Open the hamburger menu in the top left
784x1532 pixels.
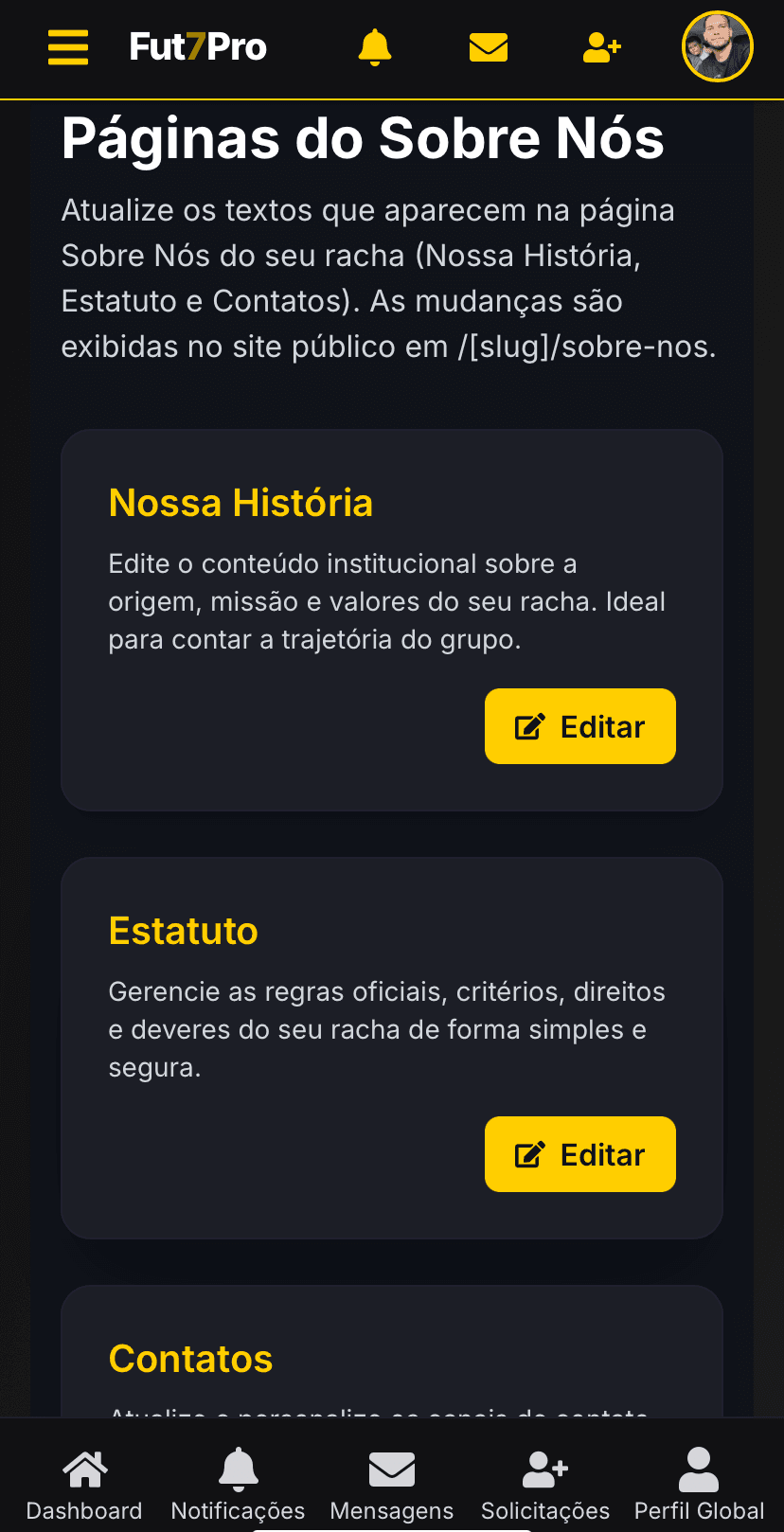[67, 46]
